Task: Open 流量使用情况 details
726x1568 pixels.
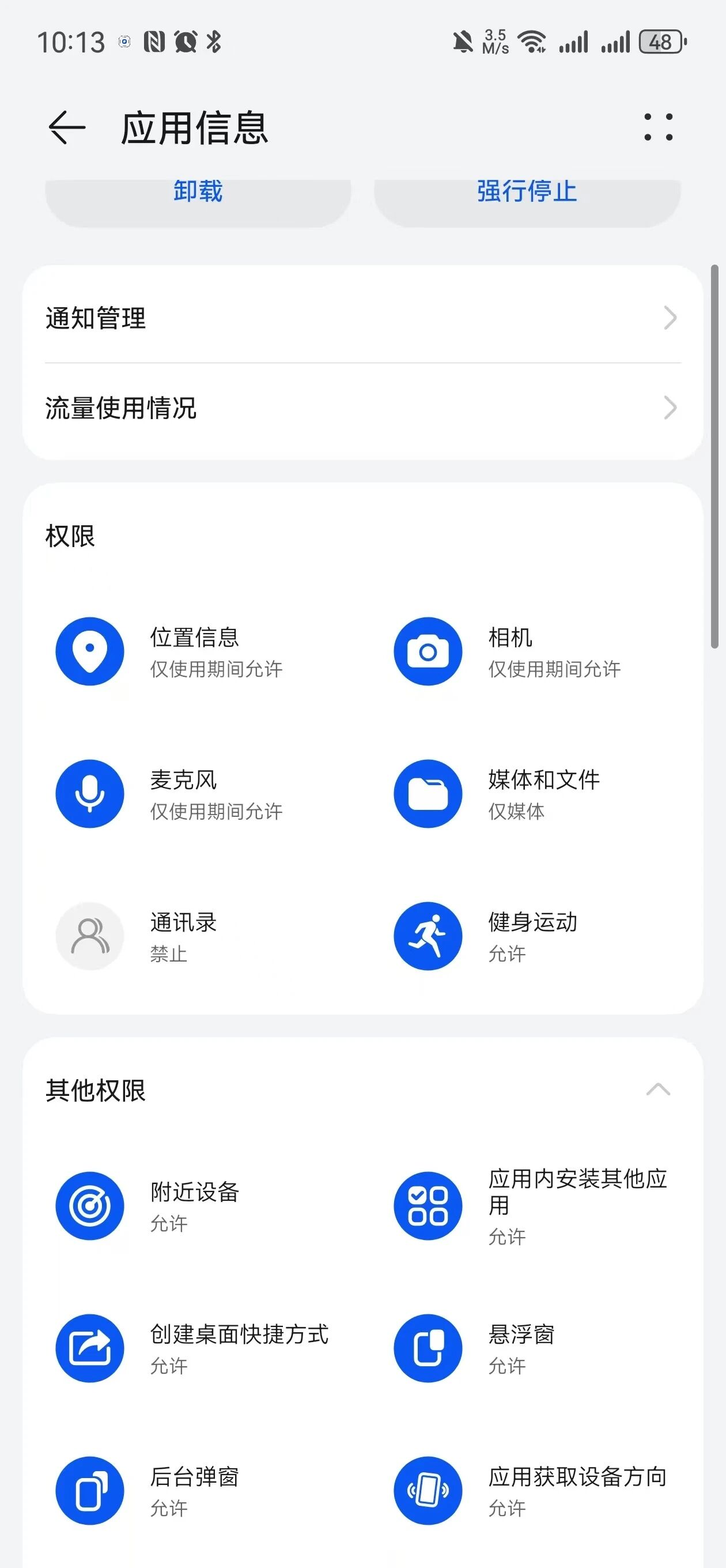Action: click(362, 408)
